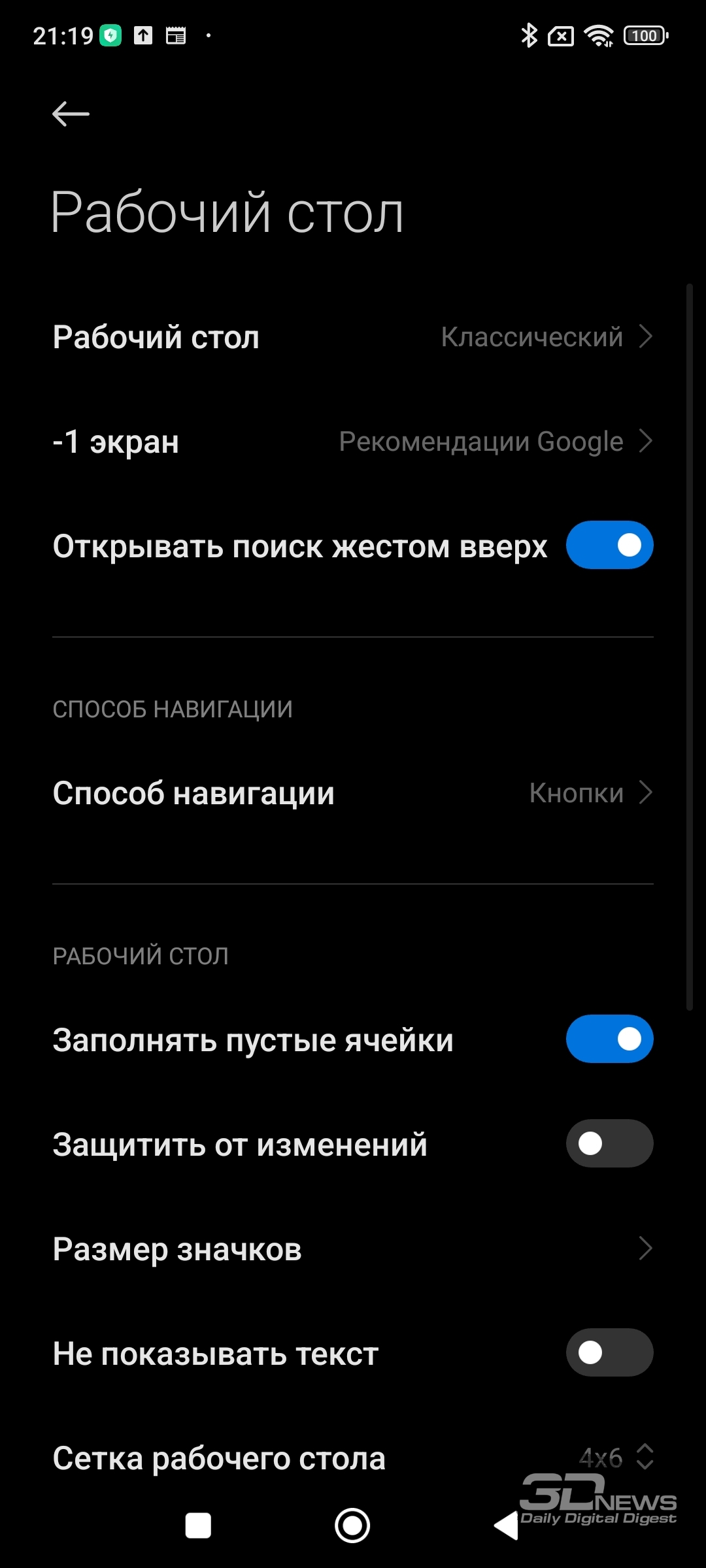Turn off Заполнять пустые ячейки

click(x=609, y=1039)
